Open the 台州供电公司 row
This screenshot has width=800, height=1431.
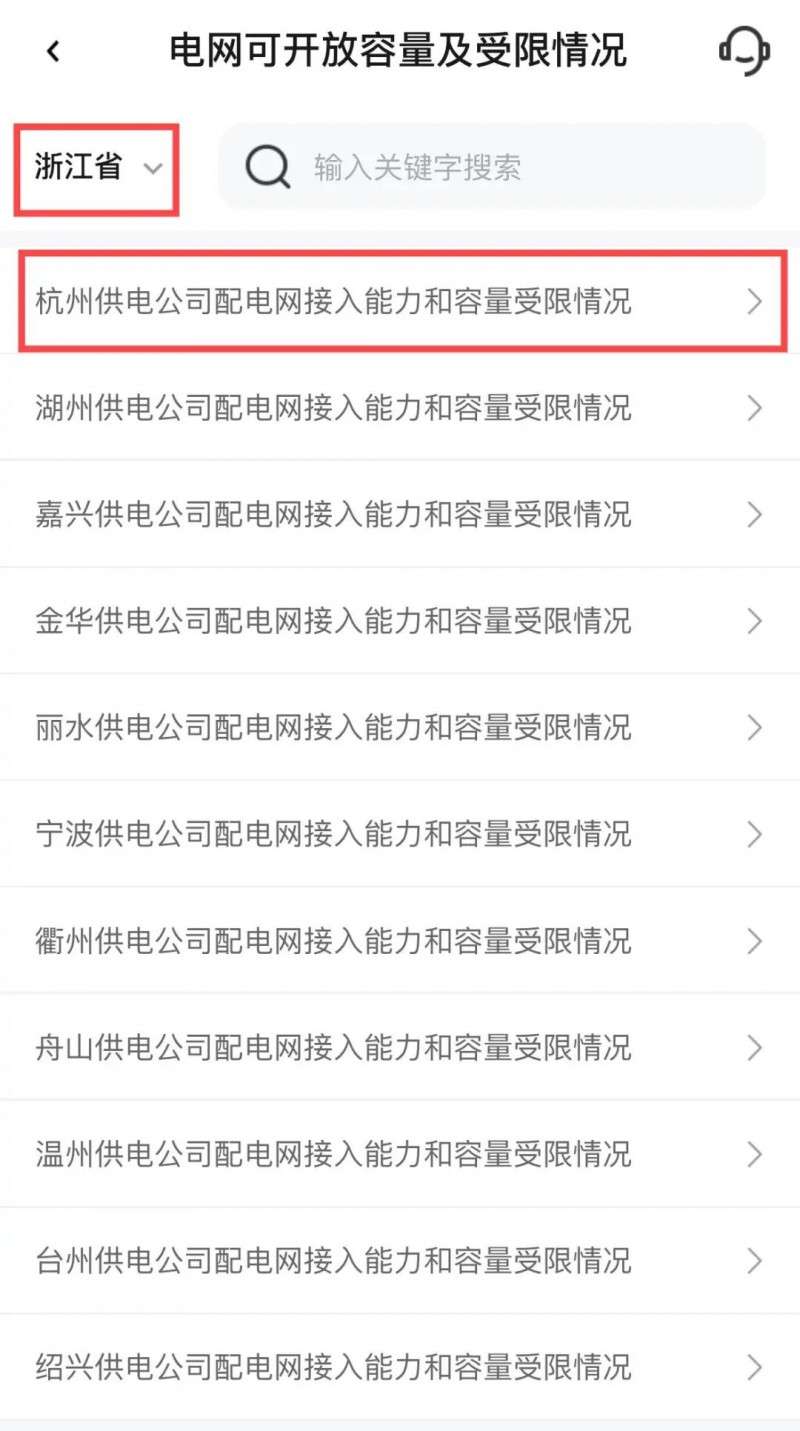400,1260
